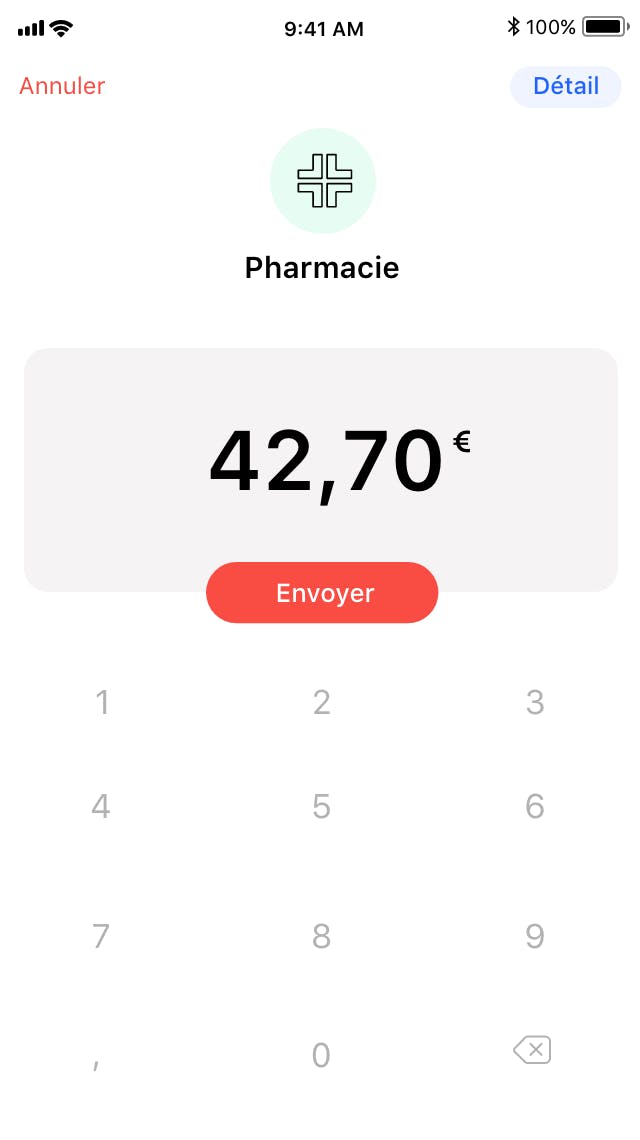Enter digit 0 on the keypad
This screenshot has height=1140, width=640.
pyautogui.click(x=321, y=1055)
